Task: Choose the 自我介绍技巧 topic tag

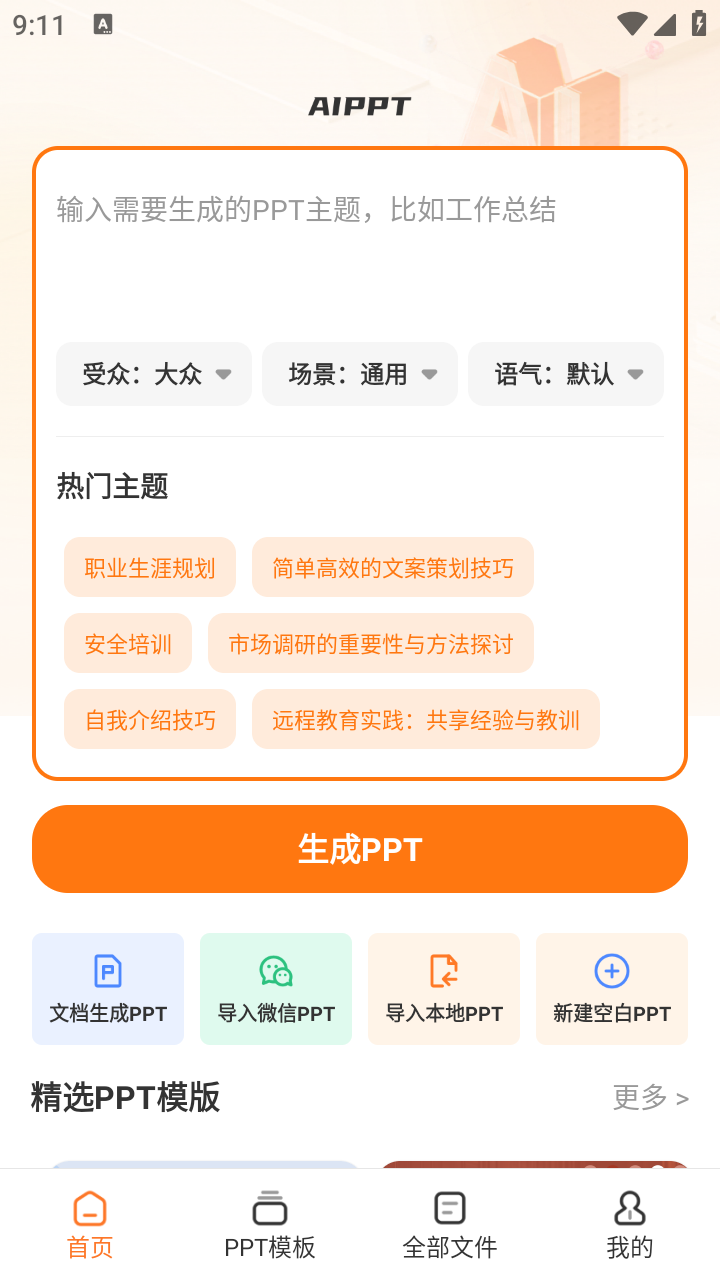Action: (149, 719)
